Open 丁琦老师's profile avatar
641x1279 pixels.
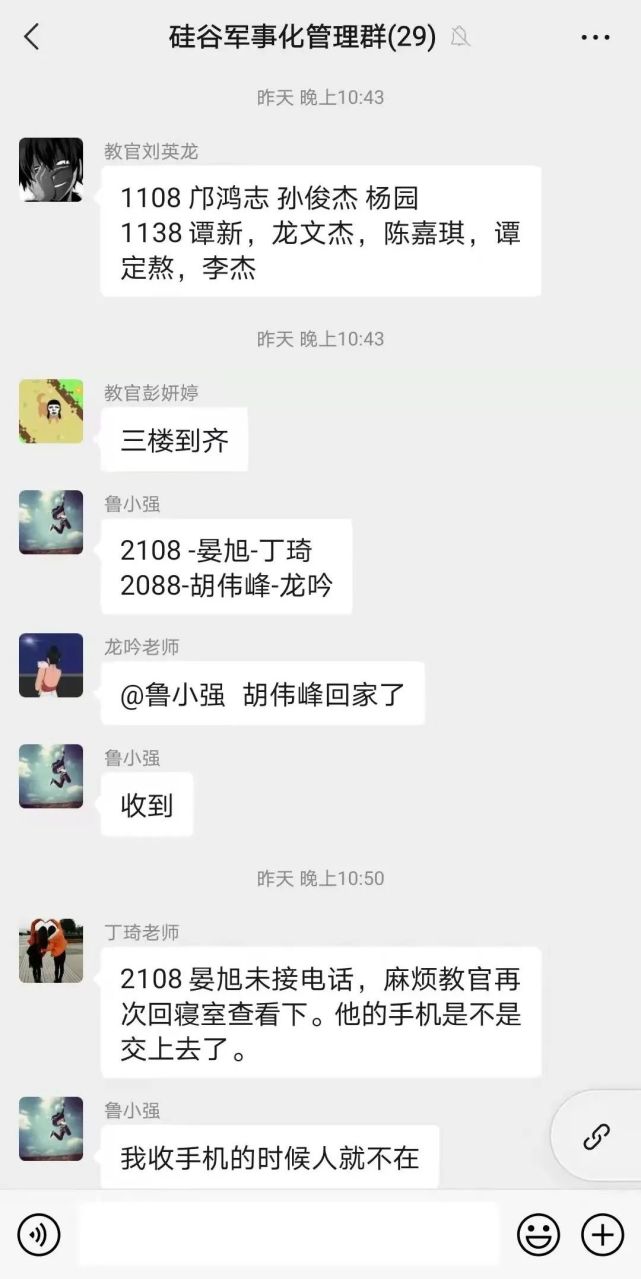(x=51, y=950)
